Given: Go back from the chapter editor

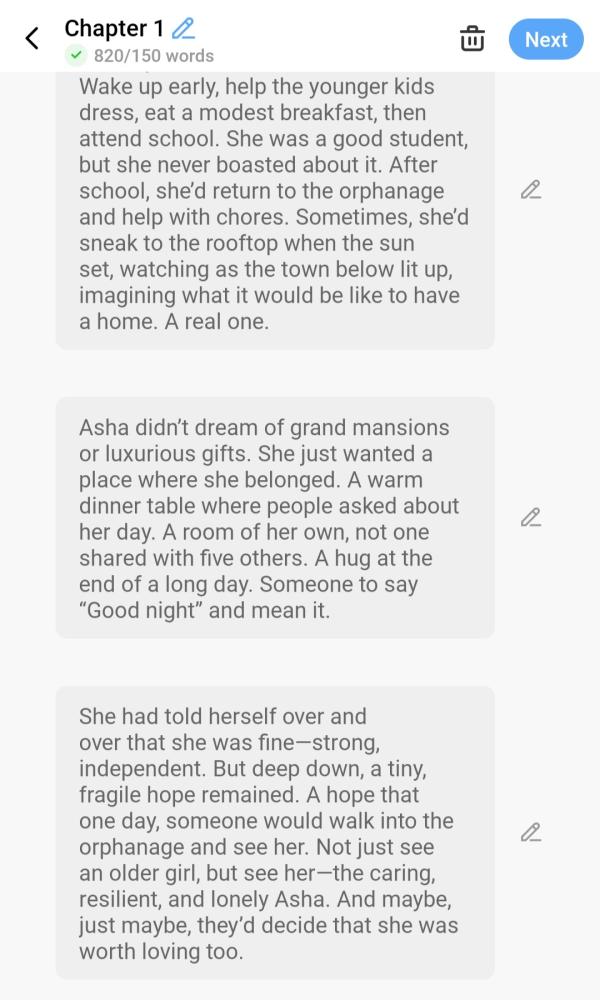Looking at the screenshot, I should (x=32, y=39).
